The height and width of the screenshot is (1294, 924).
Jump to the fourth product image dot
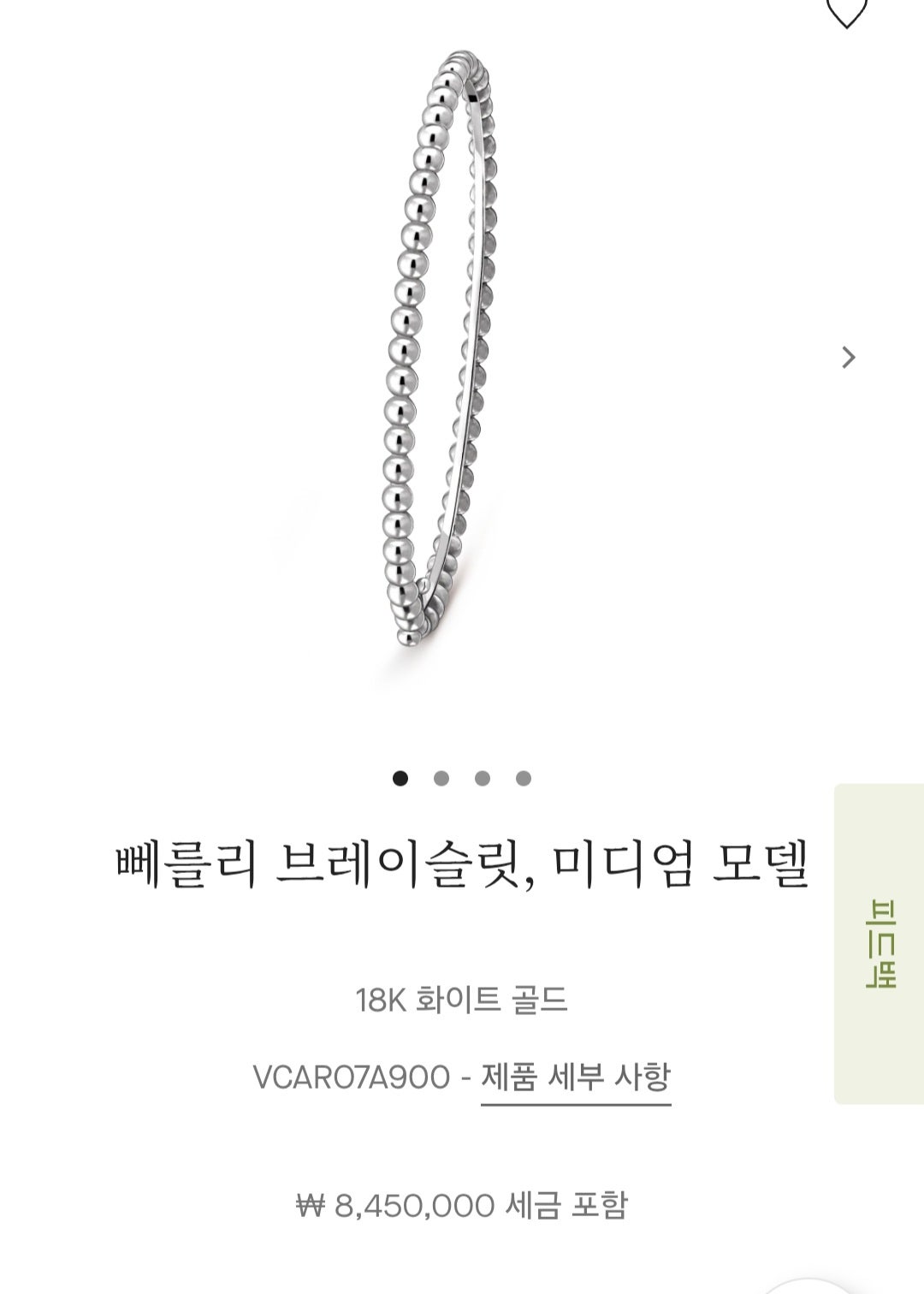point(524,778)
